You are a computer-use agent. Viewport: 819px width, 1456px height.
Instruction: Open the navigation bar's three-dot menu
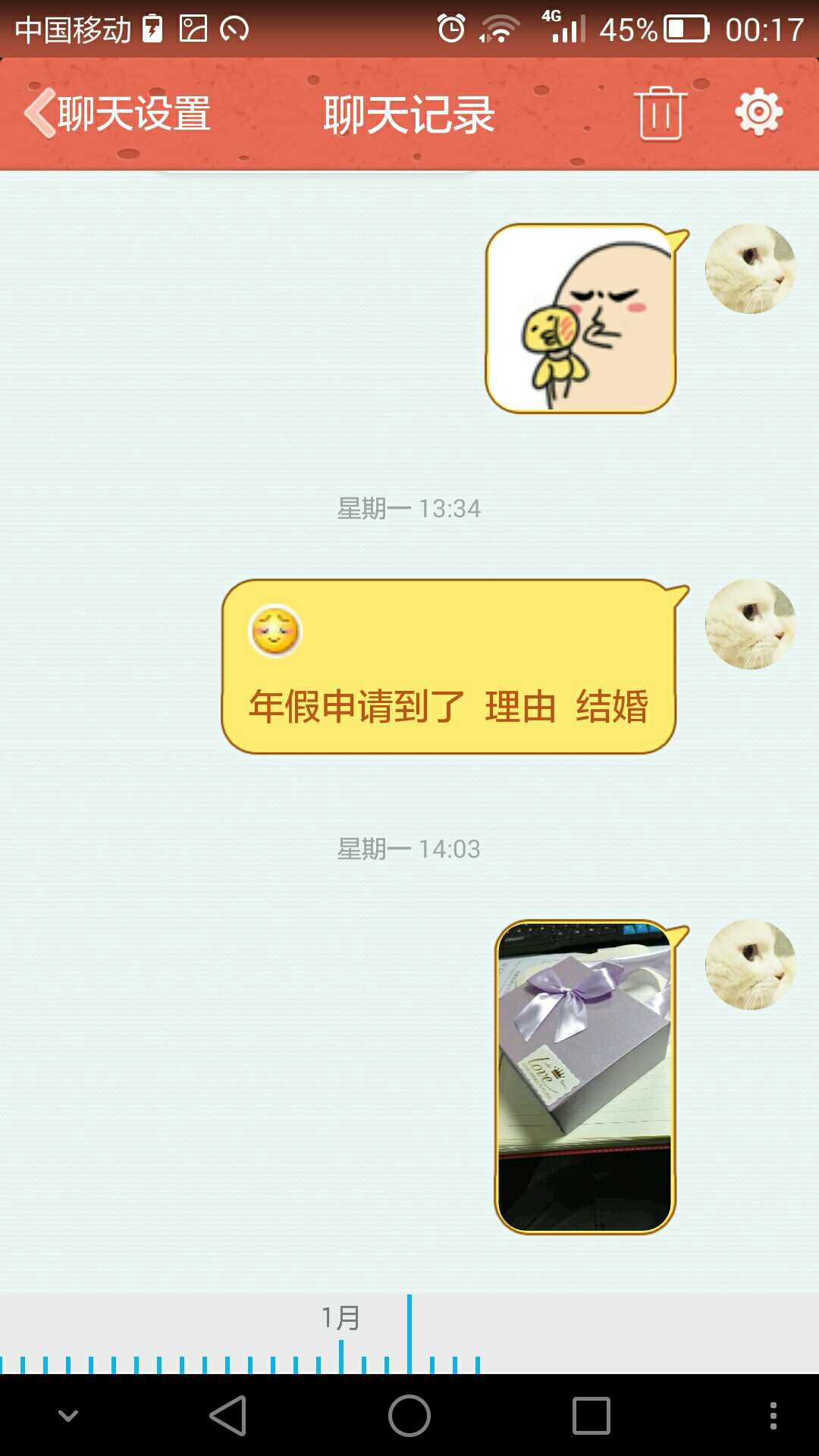pyautogui.click(x=773, y=1416)
